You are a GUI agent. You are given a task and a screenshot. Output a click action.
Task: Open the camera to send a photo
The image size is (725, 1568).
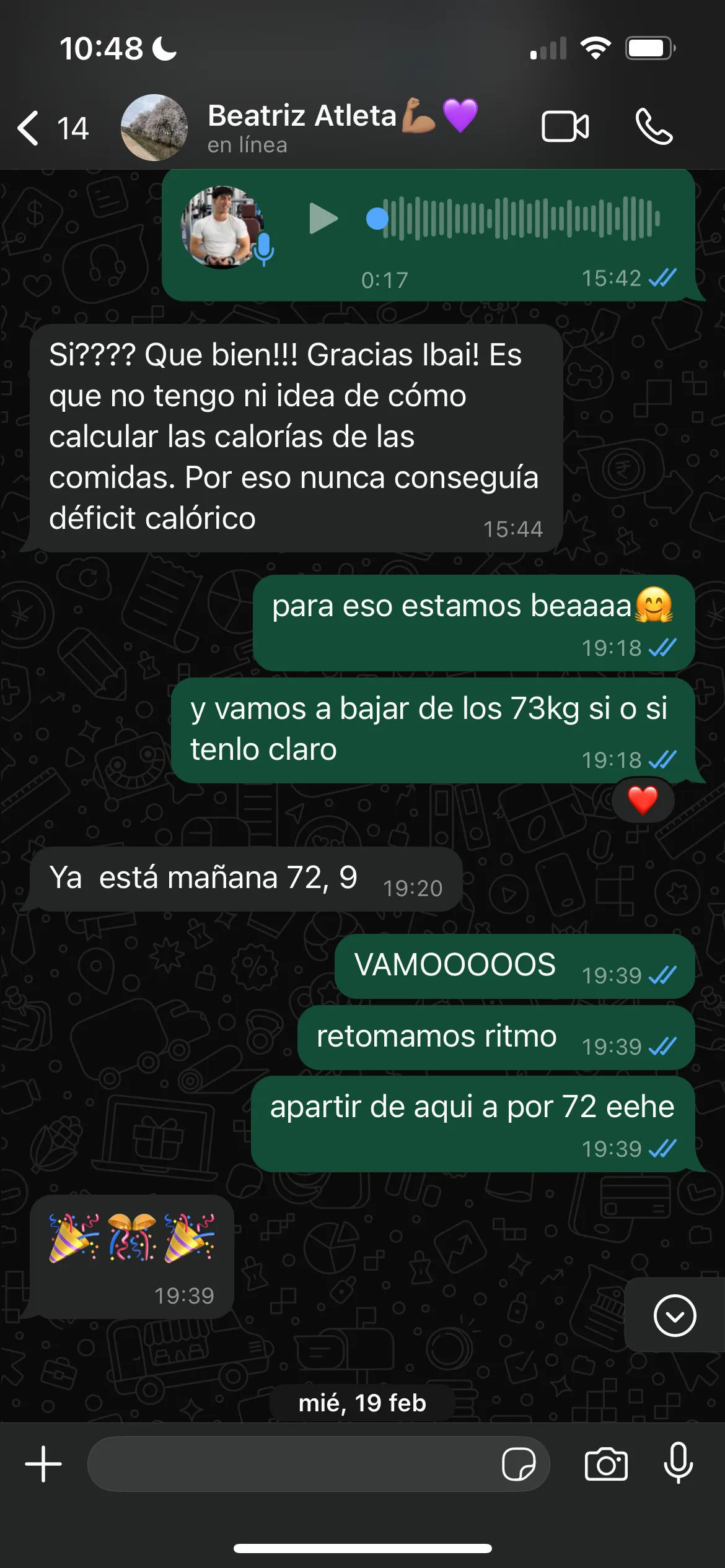pos(606,1465)
